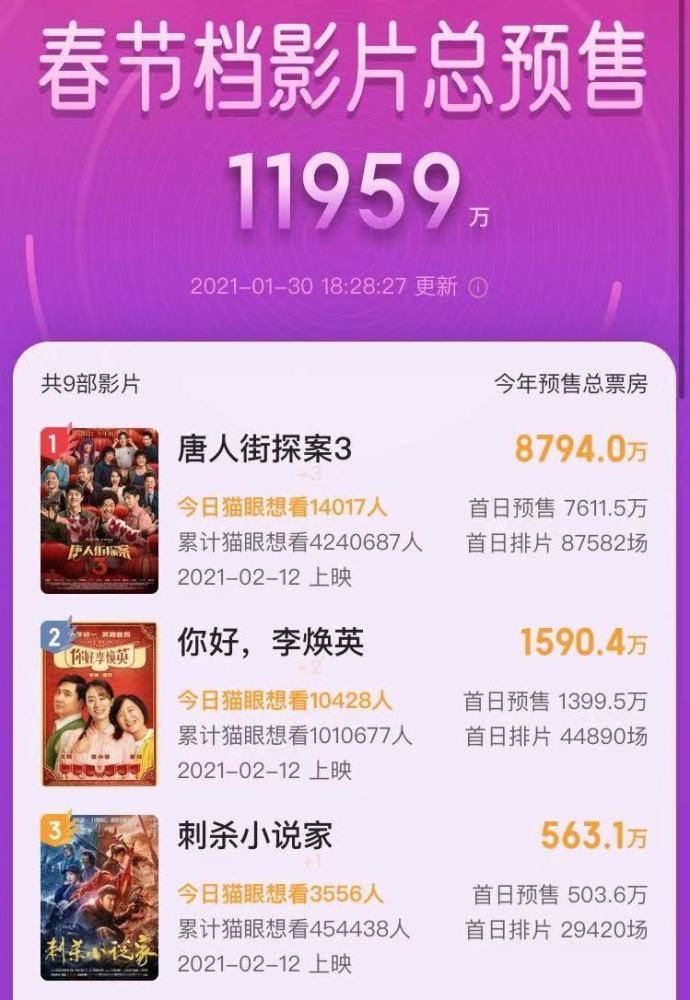Open the 刺杀小说家 movie entry

[x=254, y=834]
